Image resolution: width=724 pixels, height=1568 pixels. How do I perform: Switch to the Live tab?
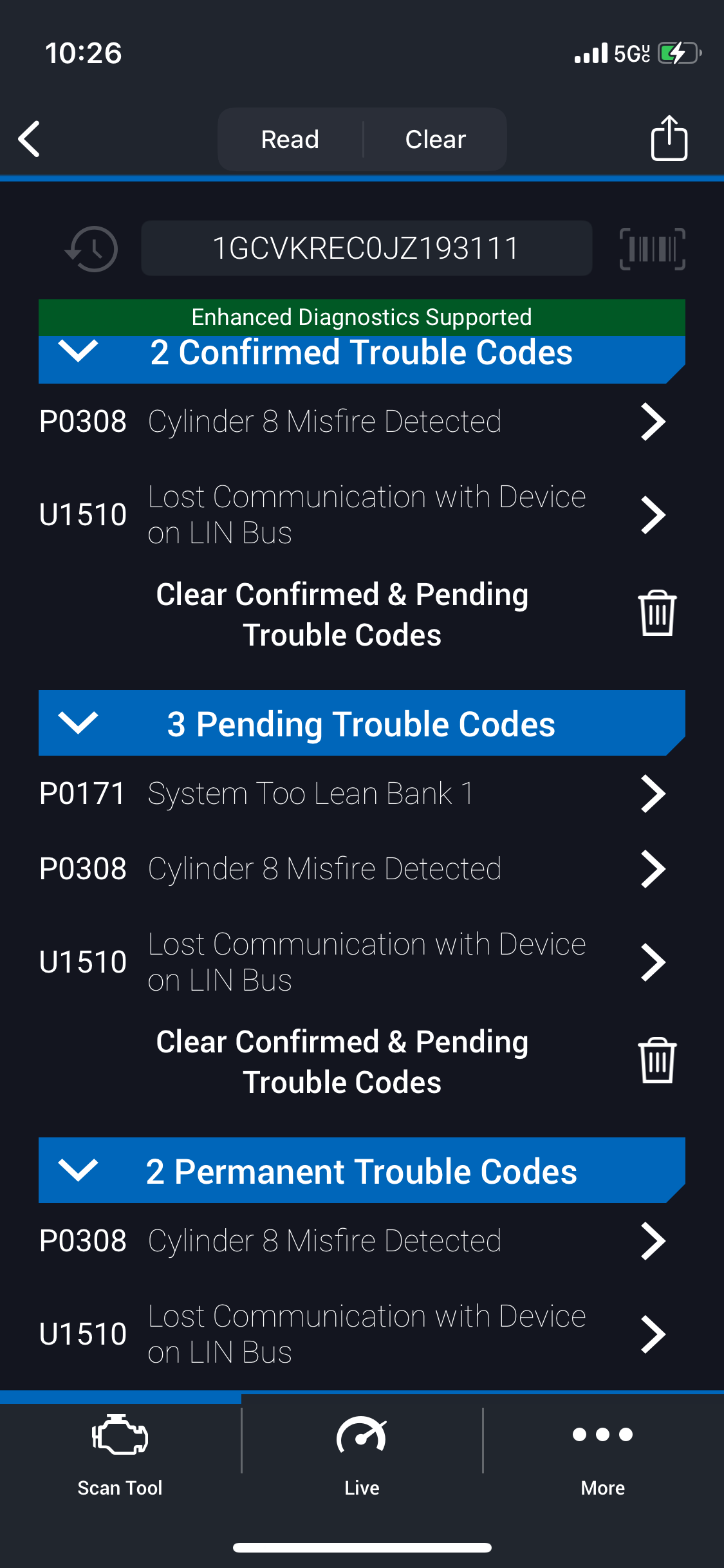[362, 1452]
